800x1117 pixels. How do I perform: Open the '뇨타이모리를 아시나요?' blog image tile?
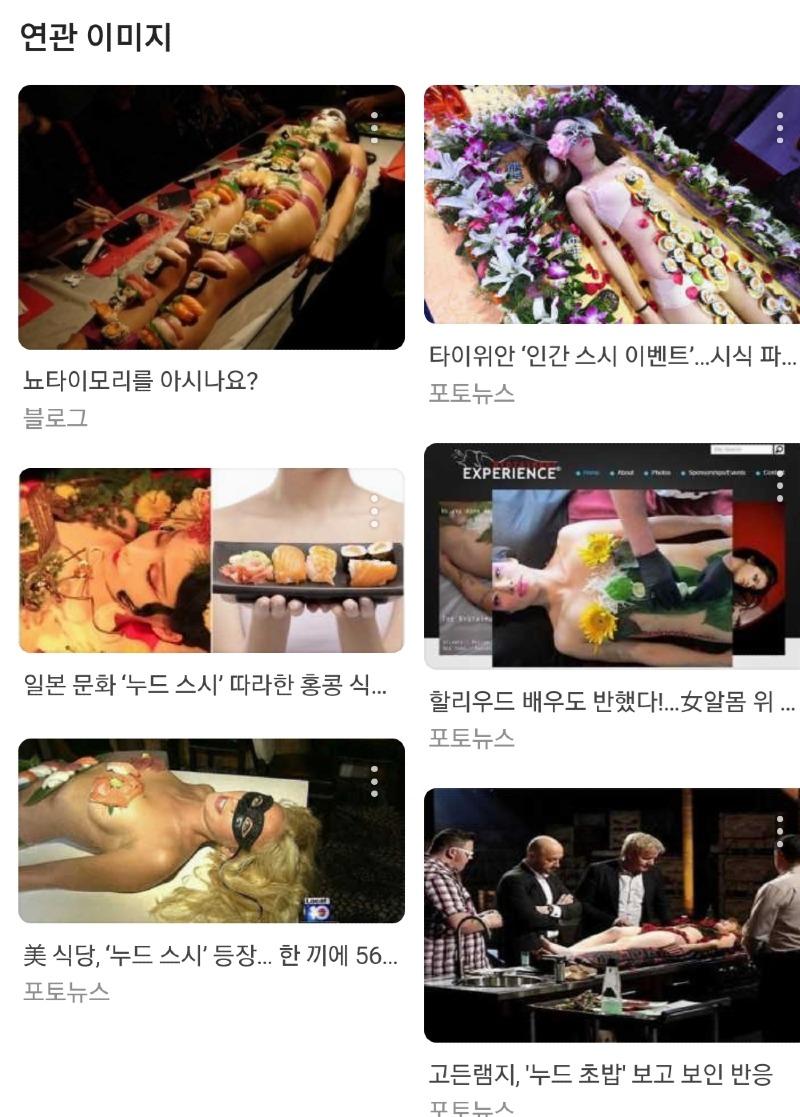211,217
